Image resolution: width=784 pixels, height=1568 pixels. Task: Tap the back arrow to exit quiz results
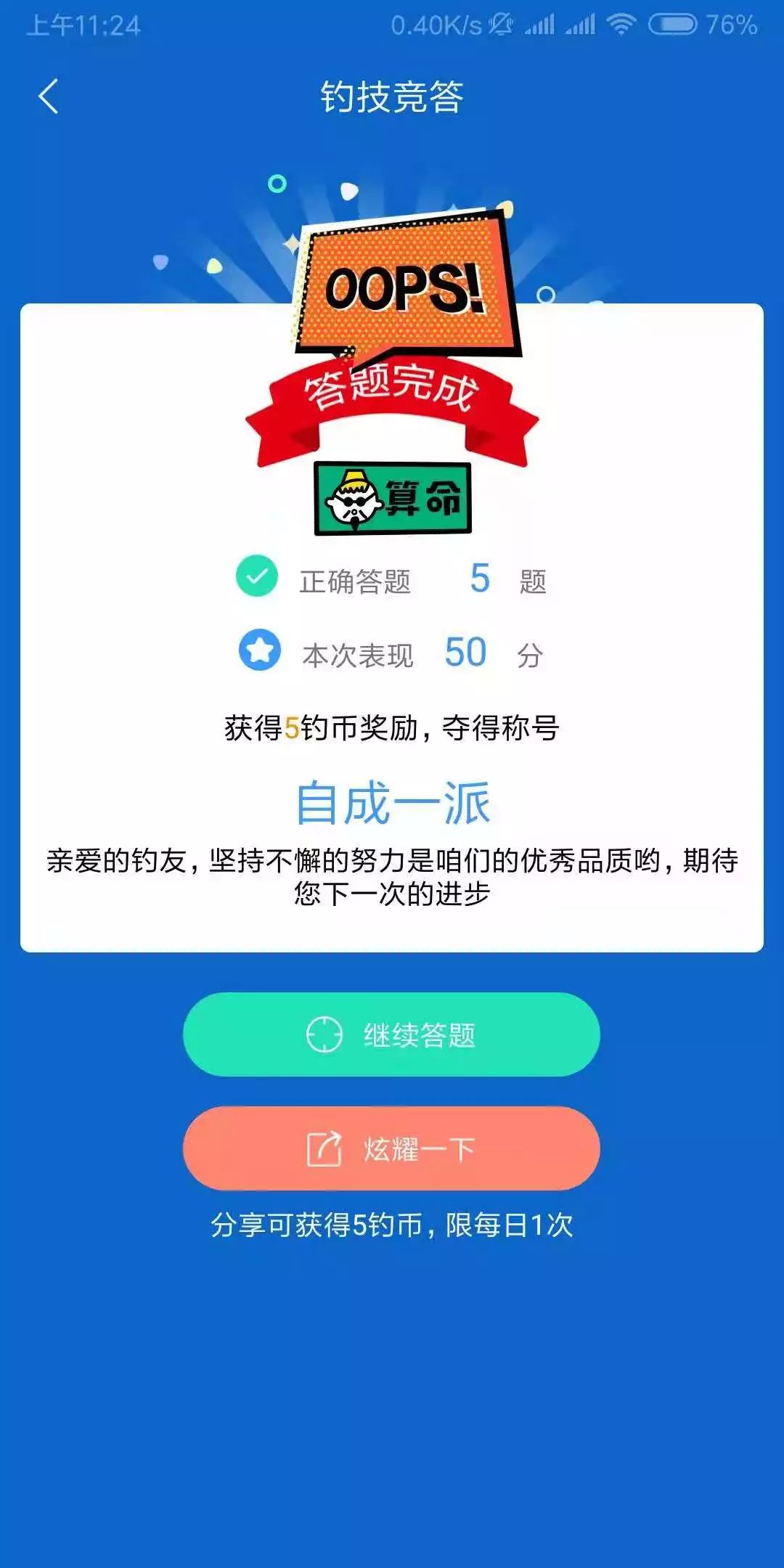(x=49, y=97)
